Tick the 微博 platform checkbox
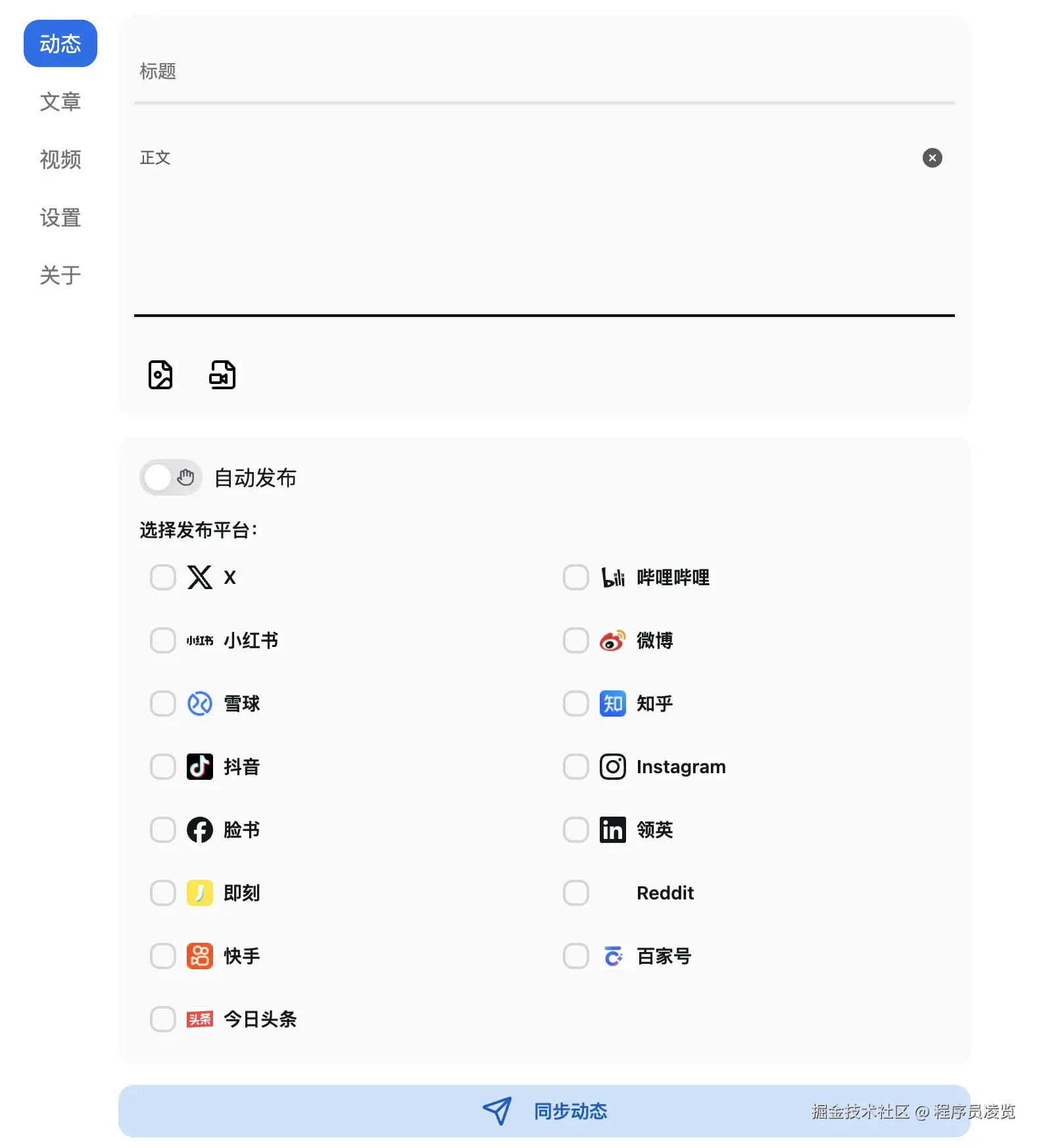The image size is (1043, 1148). [x=575, y=640]
